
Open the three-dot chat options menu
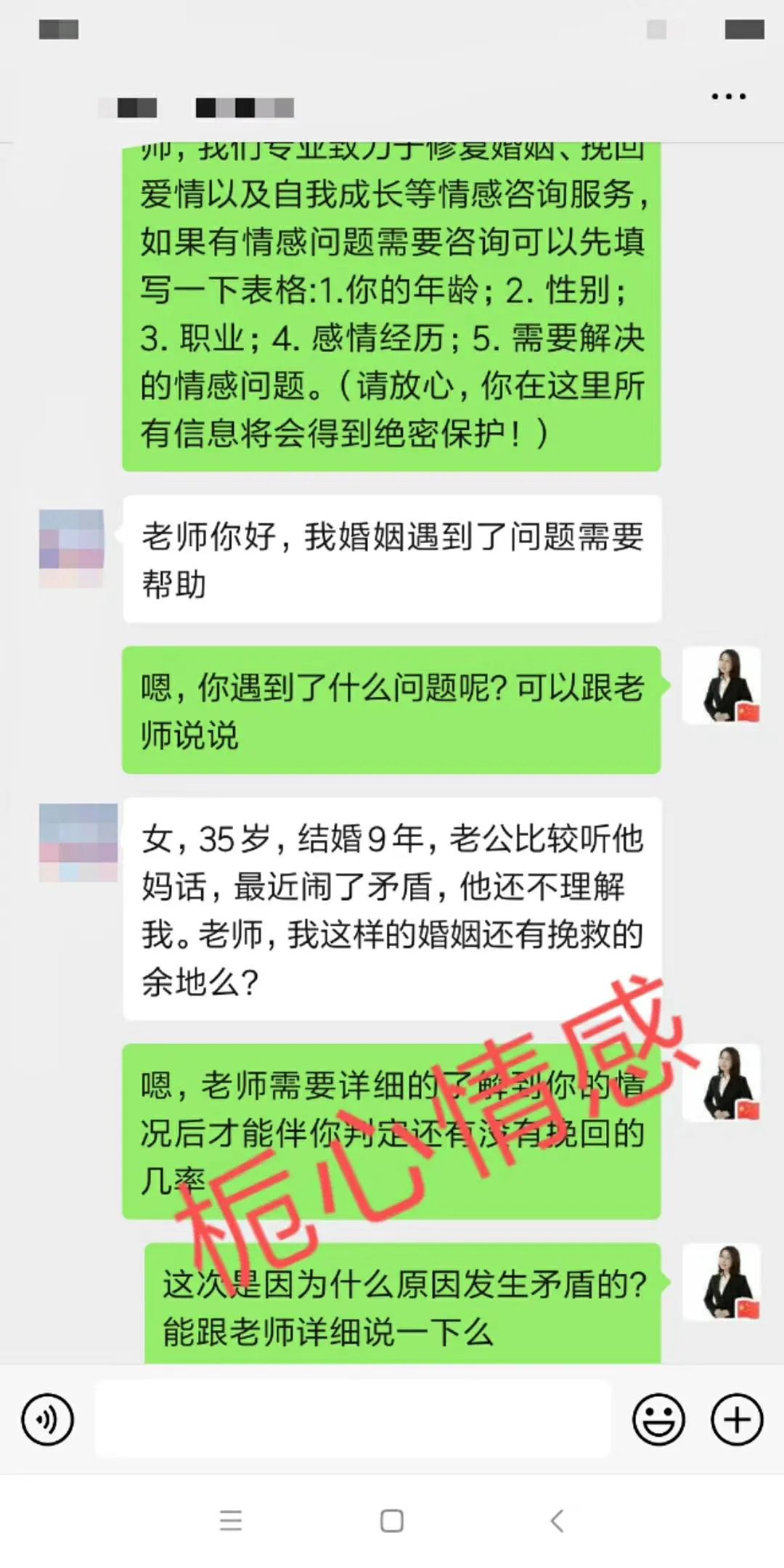[x=728, y=97]
